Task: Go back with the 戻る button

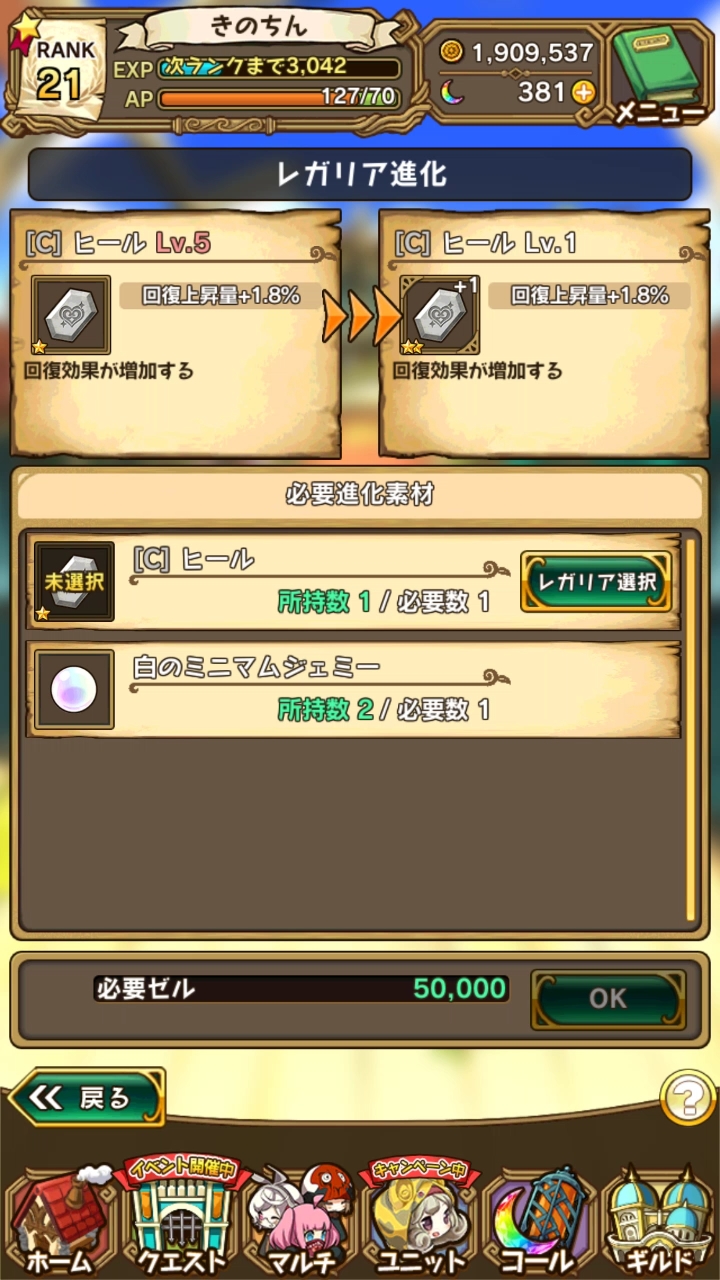Action: [86, 1098]
